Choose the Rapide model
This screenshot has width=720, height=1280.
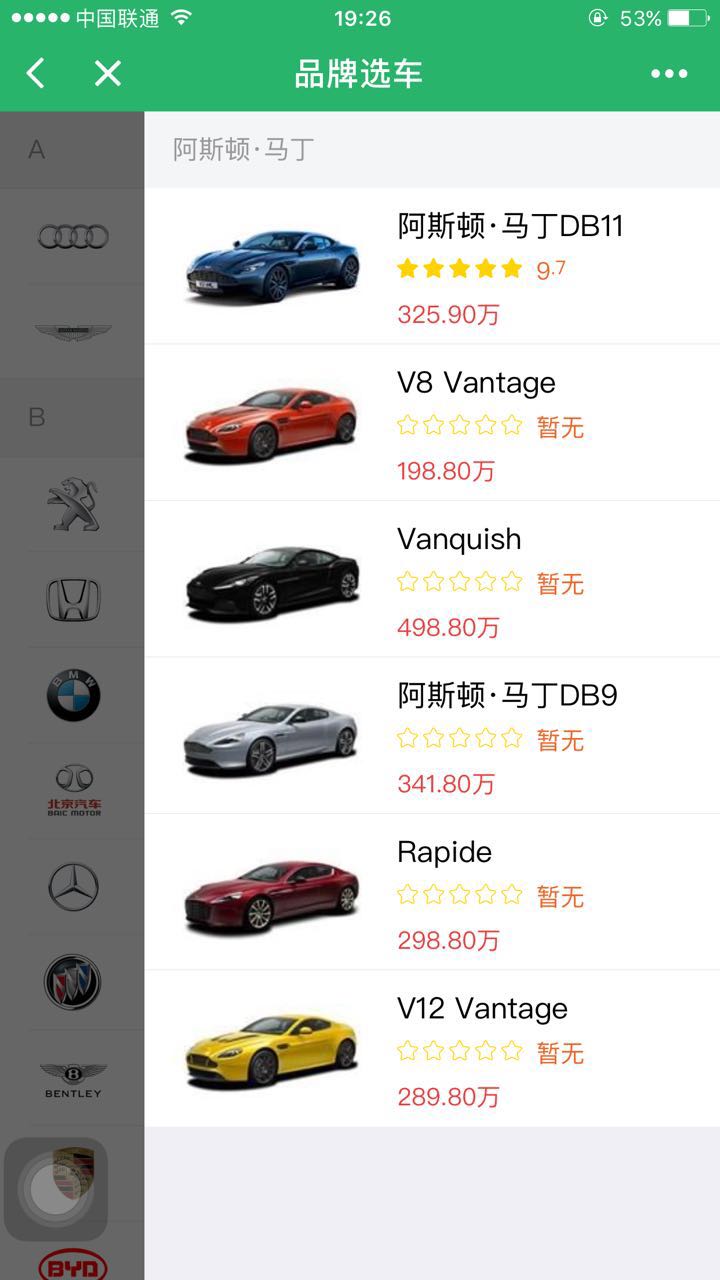(x=432, y=892)
